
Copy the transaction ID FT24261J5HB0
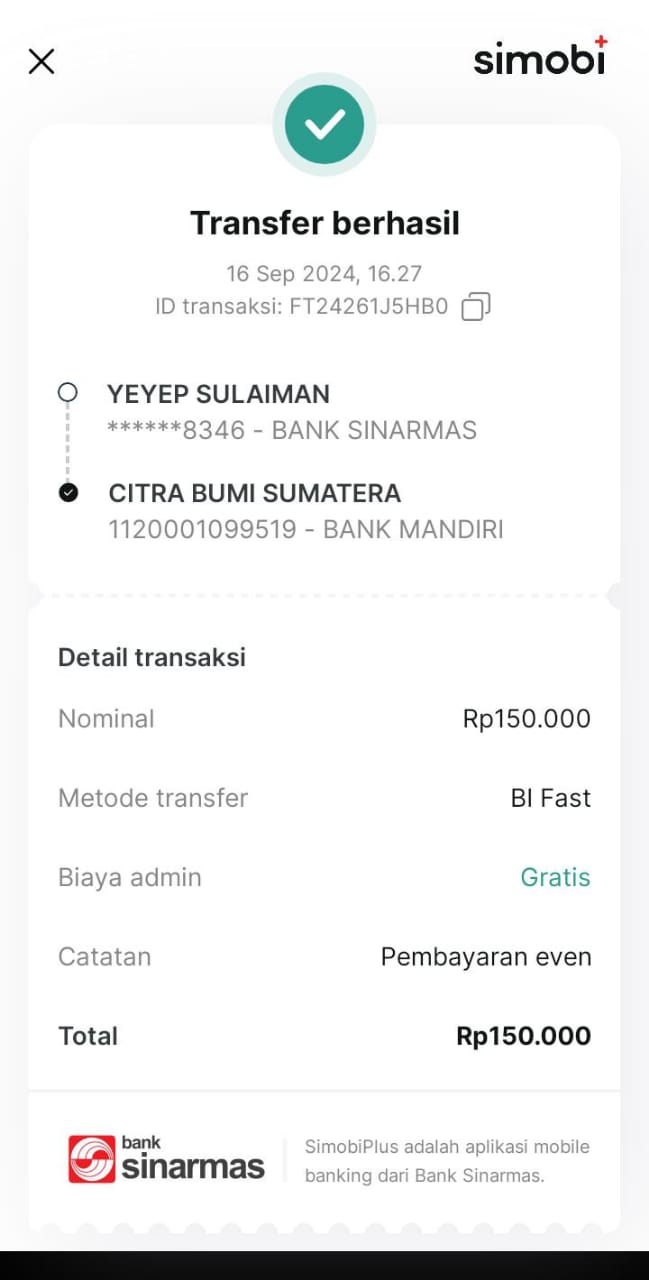pyautogui.click(x=476, y=306)
